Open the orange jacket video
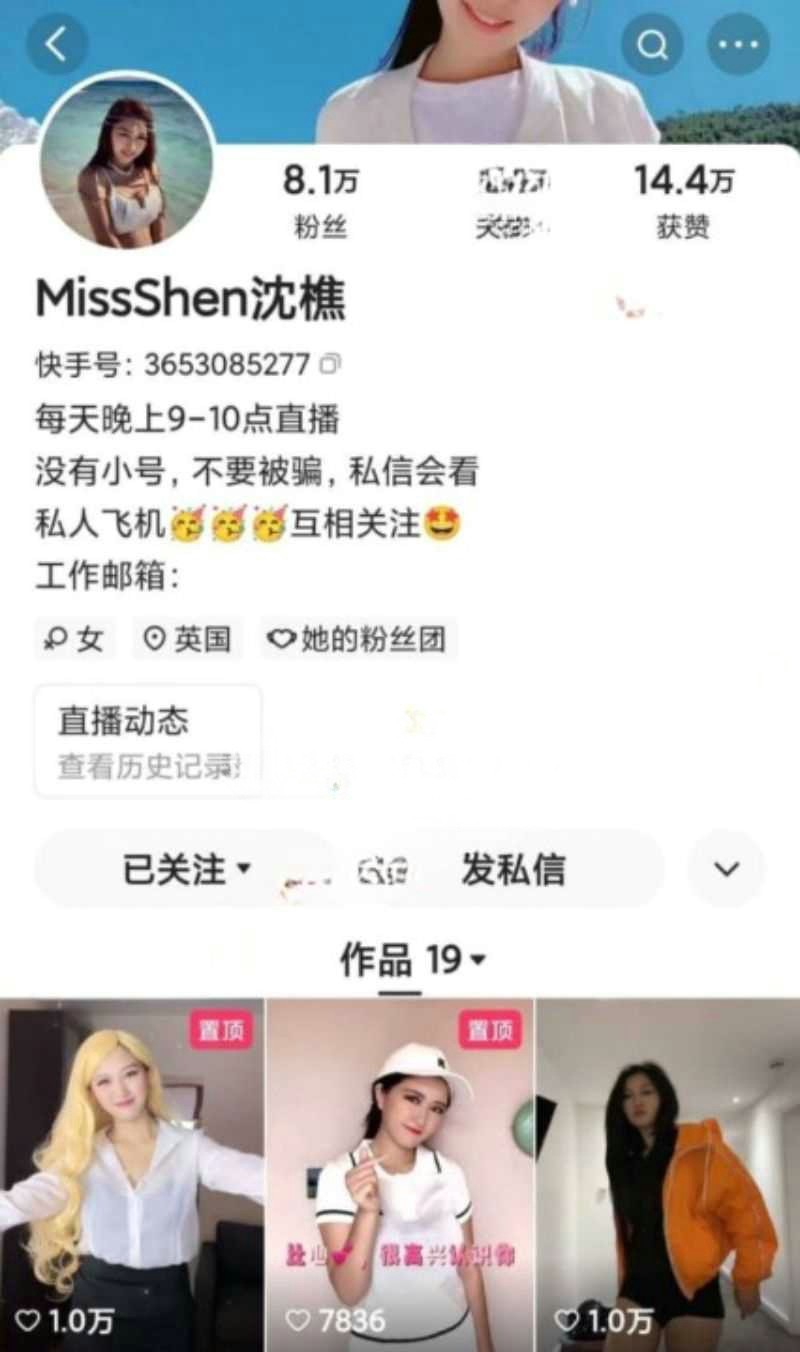 [668, 1175]
